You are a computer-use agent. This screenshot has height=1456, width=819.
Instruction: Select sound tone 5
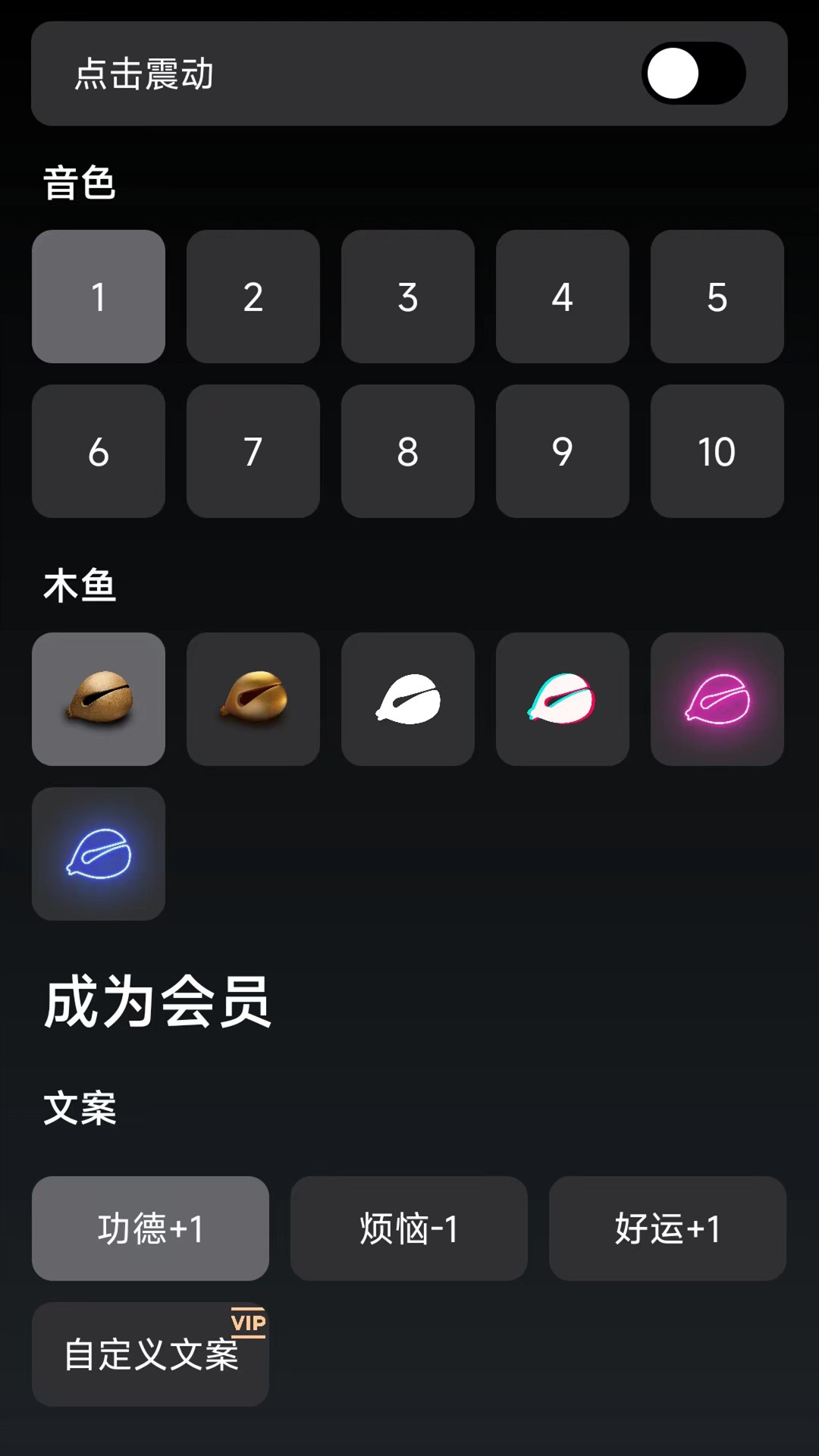point(717,297)
